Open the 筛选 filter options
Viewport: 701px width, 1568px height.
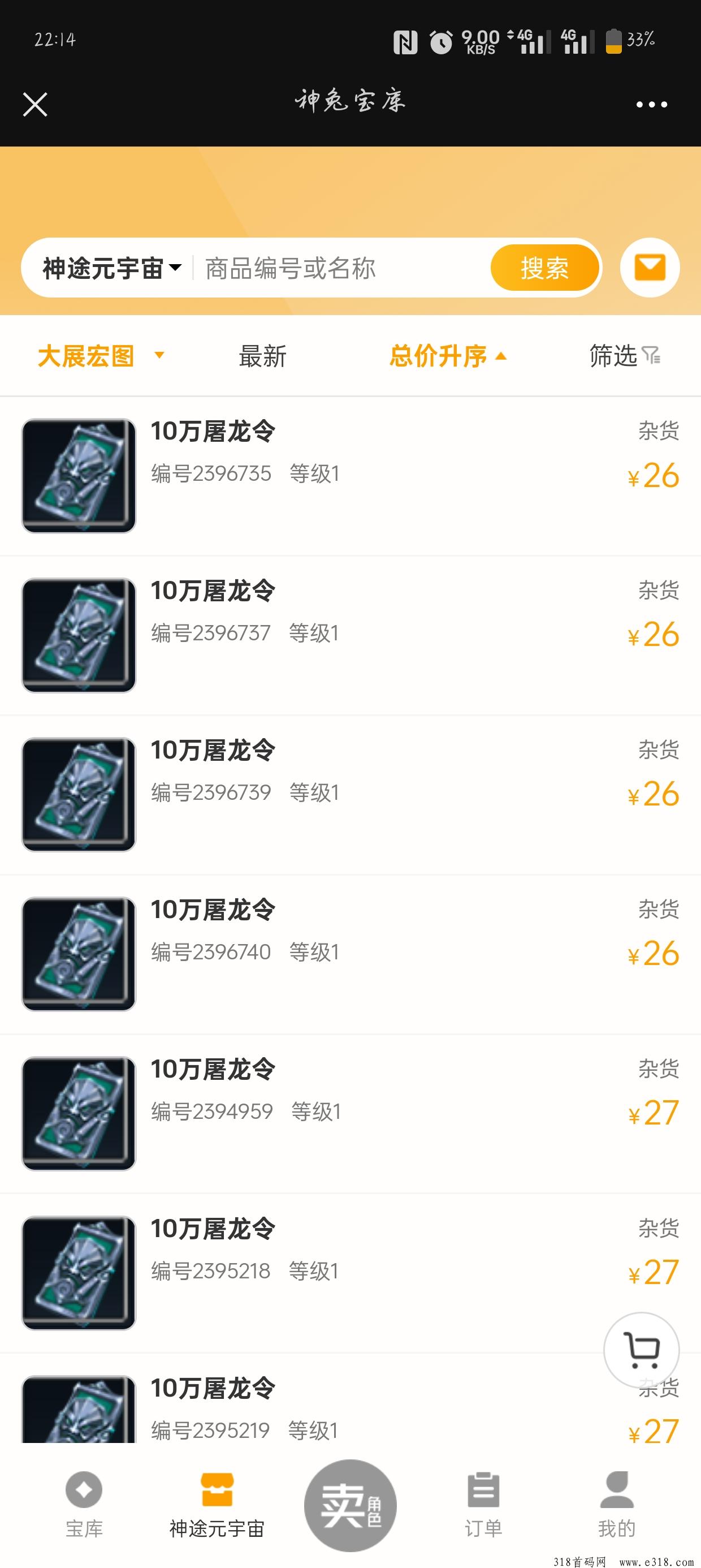coord(624,356)
